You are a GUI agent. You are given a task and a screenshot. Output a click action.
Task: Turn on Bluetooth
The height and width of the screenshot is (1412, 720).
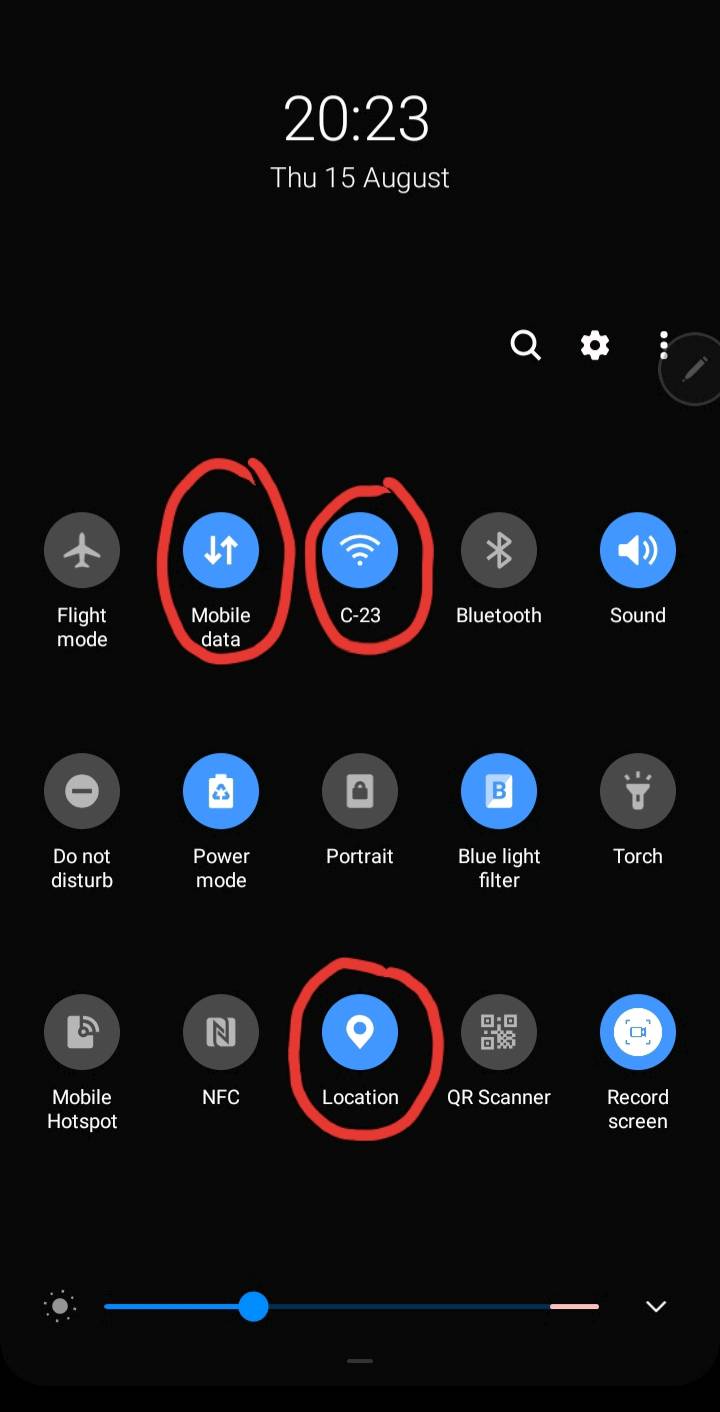[x=499, y=551]
